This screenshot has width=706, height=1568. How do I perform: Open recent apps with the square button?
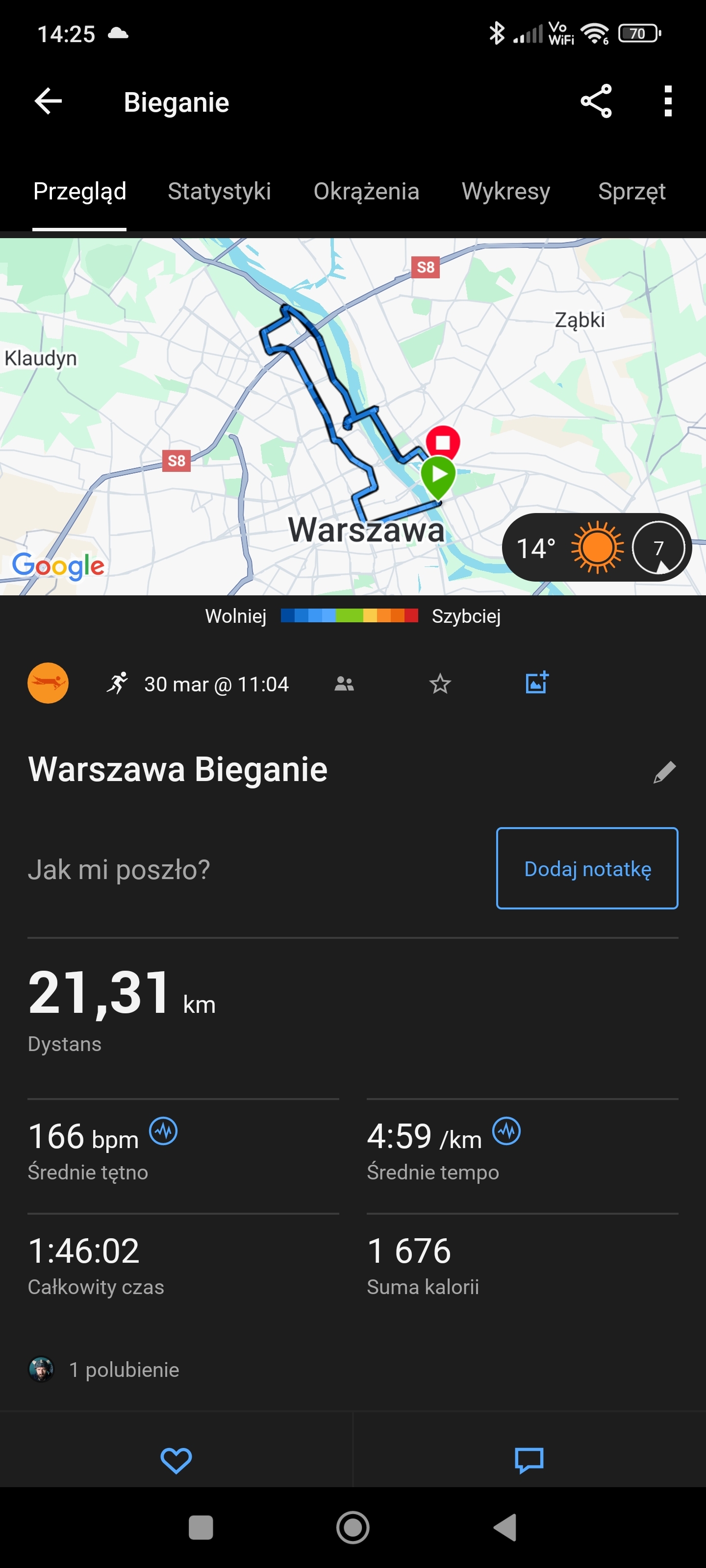(x=201, y=1527)
